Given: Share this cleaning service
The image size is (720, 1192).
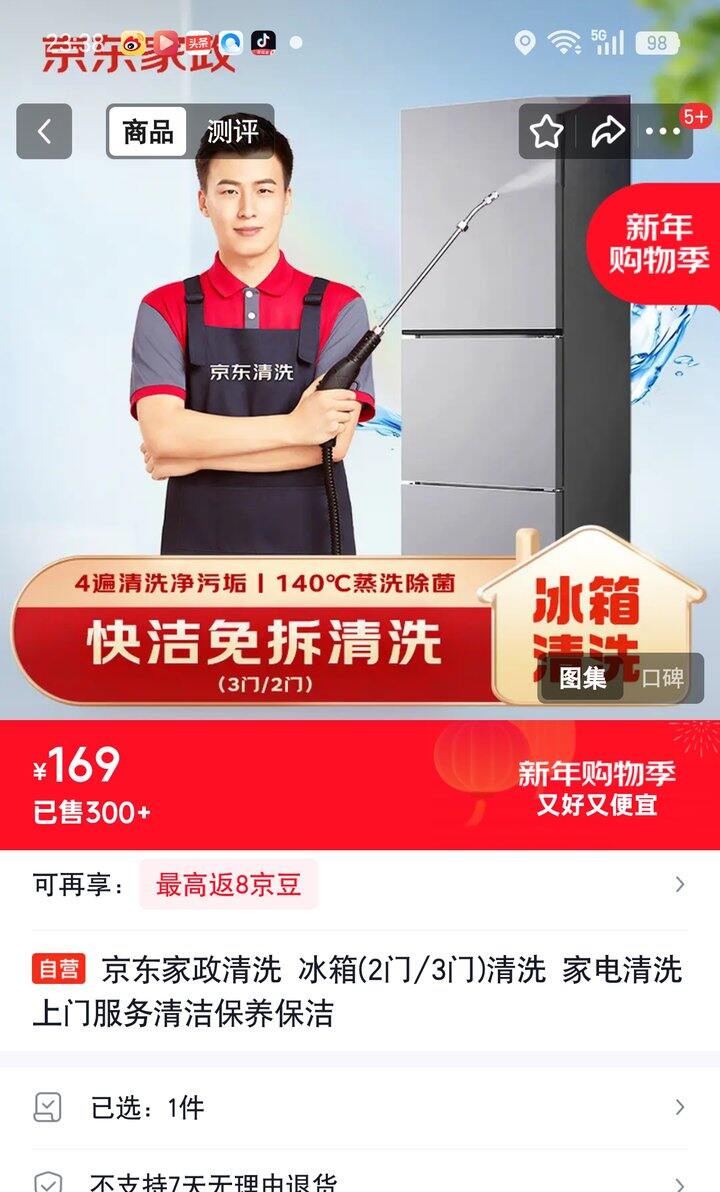Looking at the screenshot, I should (x=607, y=131).
